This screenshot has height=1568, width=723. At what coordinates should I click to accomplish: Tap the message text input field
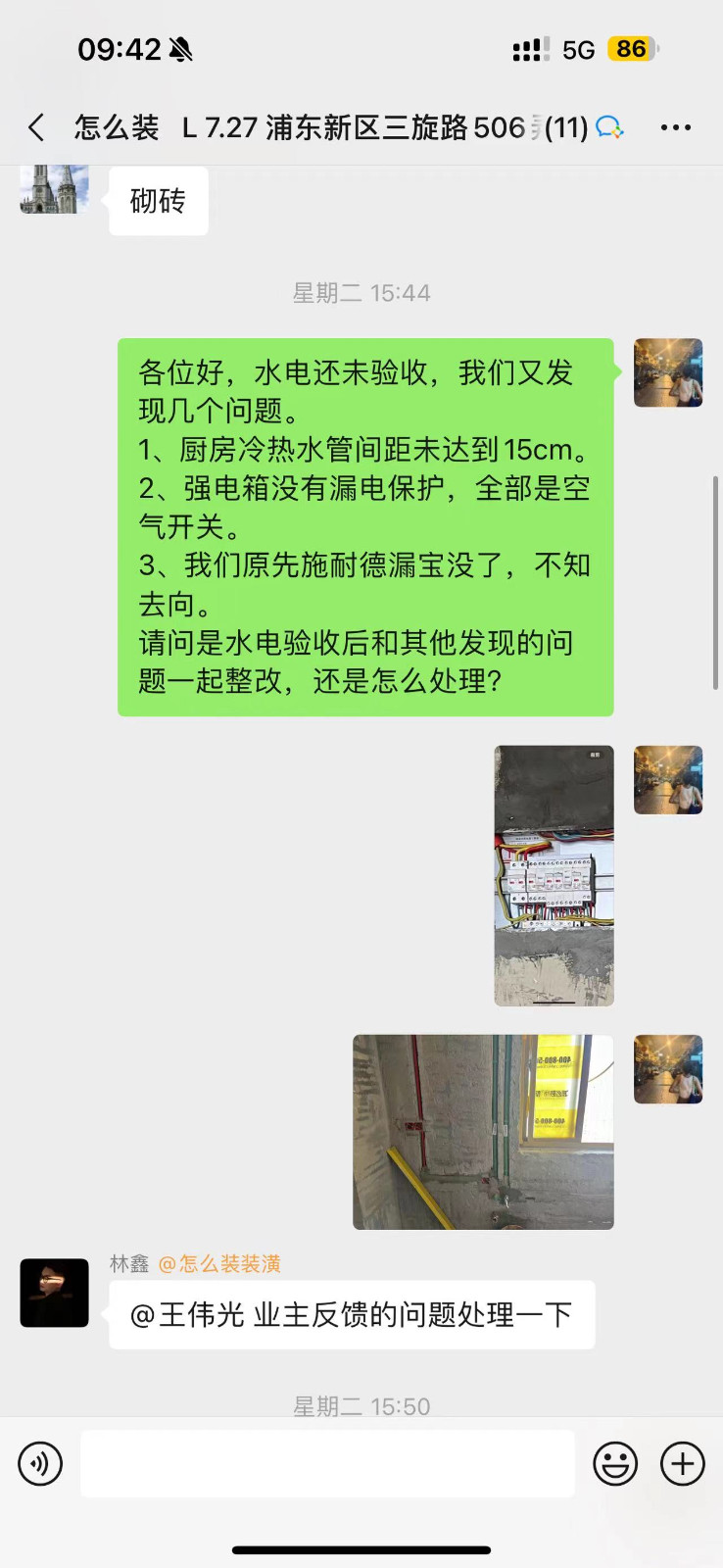pos(327,1464)
